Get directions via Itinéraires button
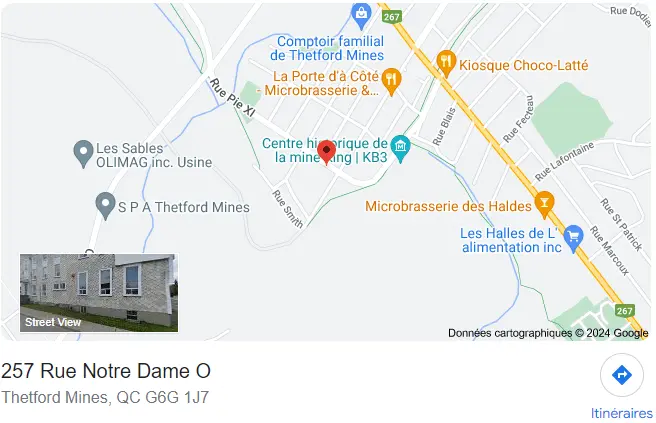 pyautogui.click(x=621, y=376)
